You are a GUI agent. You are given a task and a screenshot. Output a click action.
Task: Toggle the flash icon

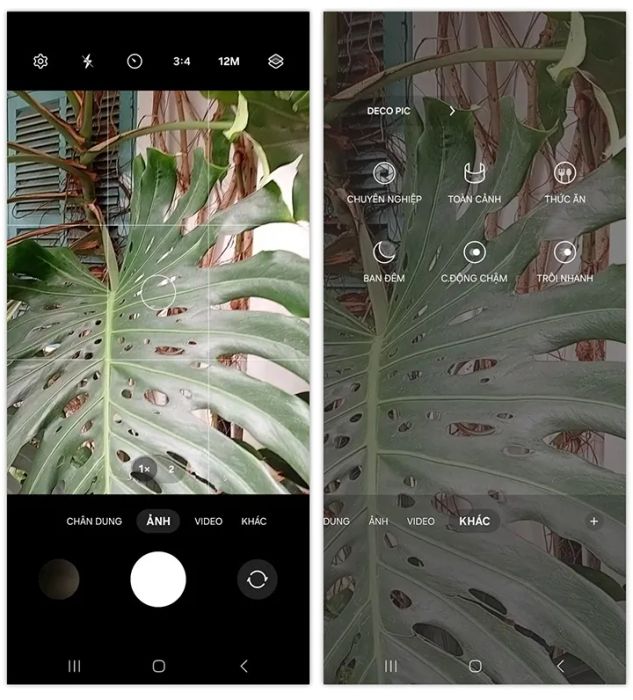pyautogui.click(x=87, y=61)
